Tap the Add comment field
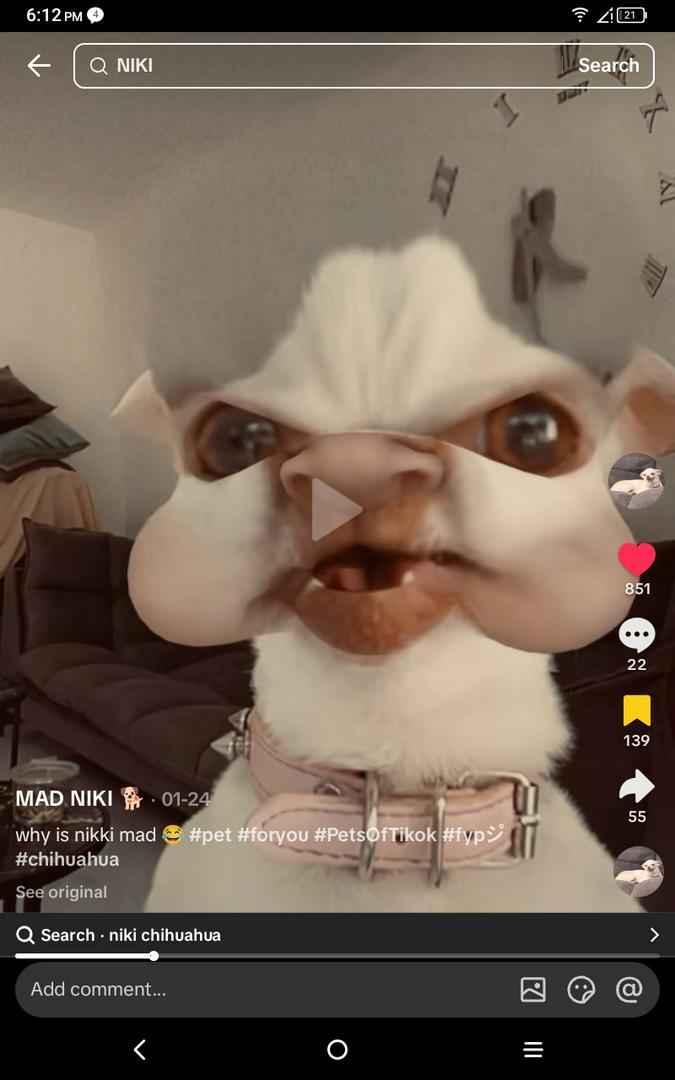 250,989
